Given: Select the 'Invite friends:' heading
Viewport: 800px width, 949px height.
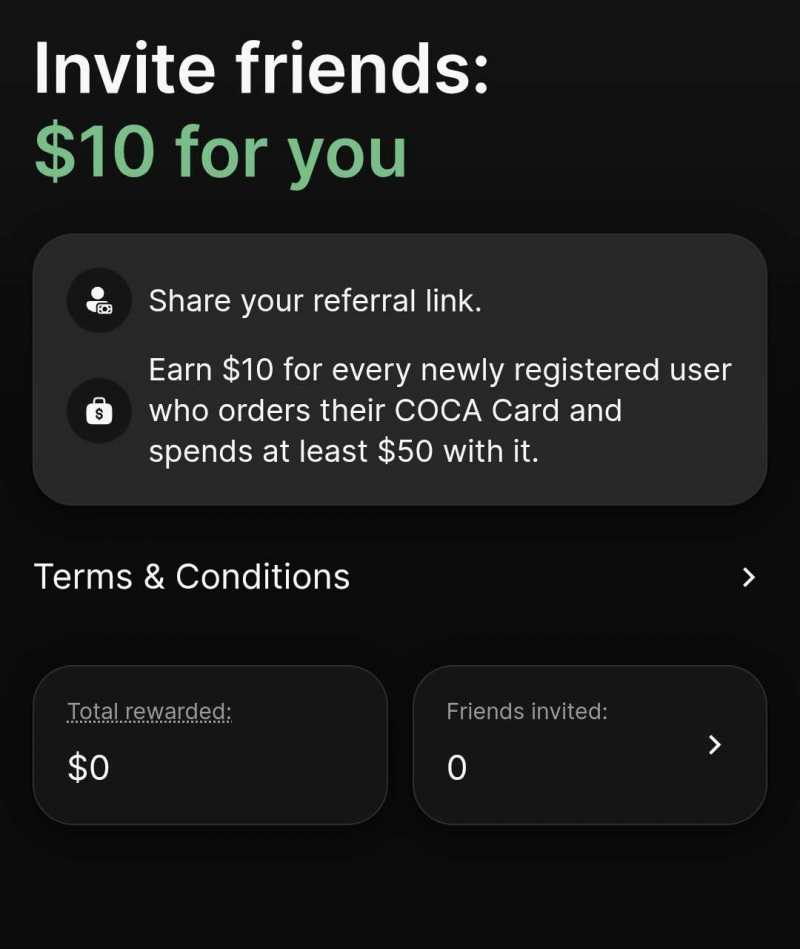Looking at the screenshot, I should coord(262,68).
